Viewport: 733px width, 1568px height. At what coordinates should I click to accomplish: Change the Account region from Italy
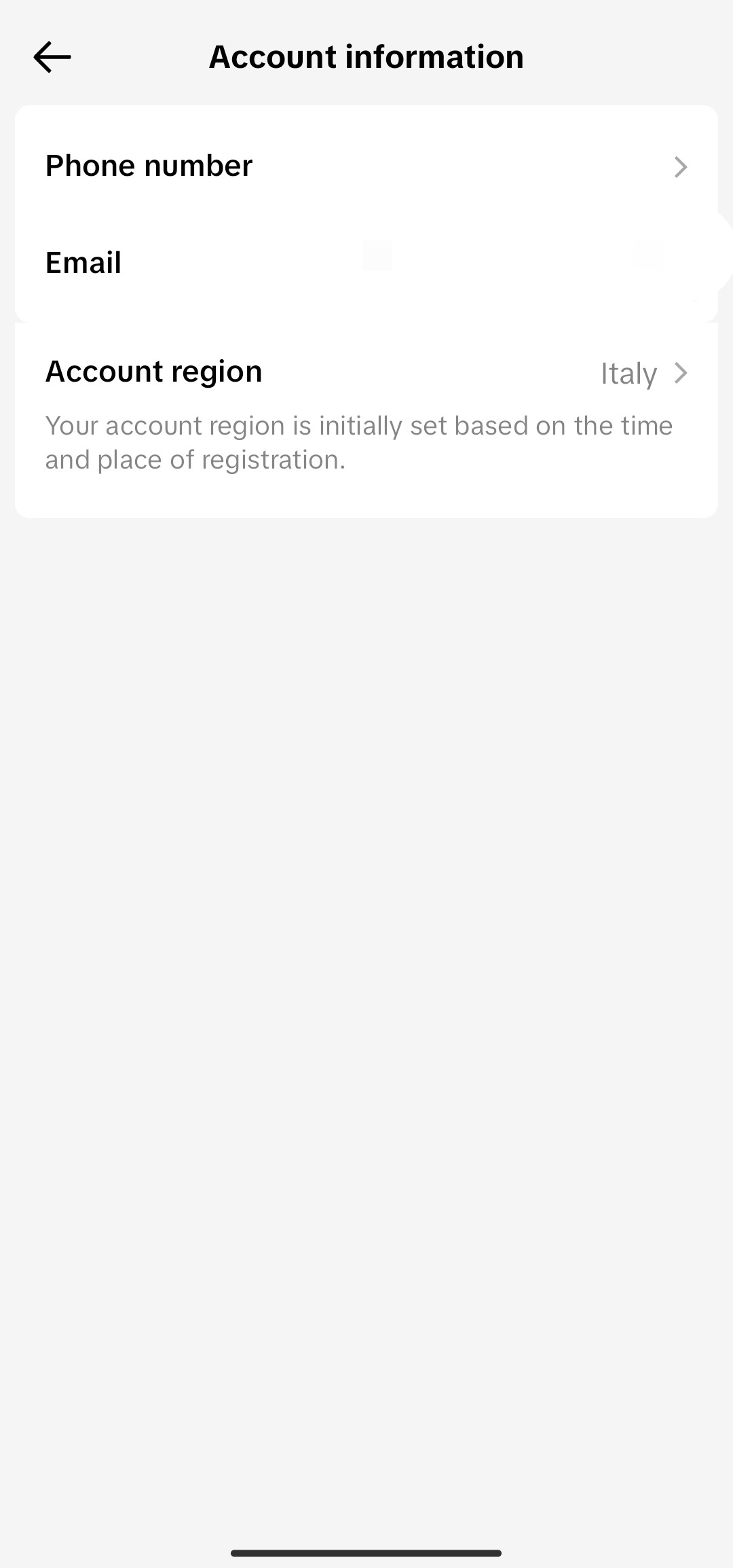pos(366,373)
